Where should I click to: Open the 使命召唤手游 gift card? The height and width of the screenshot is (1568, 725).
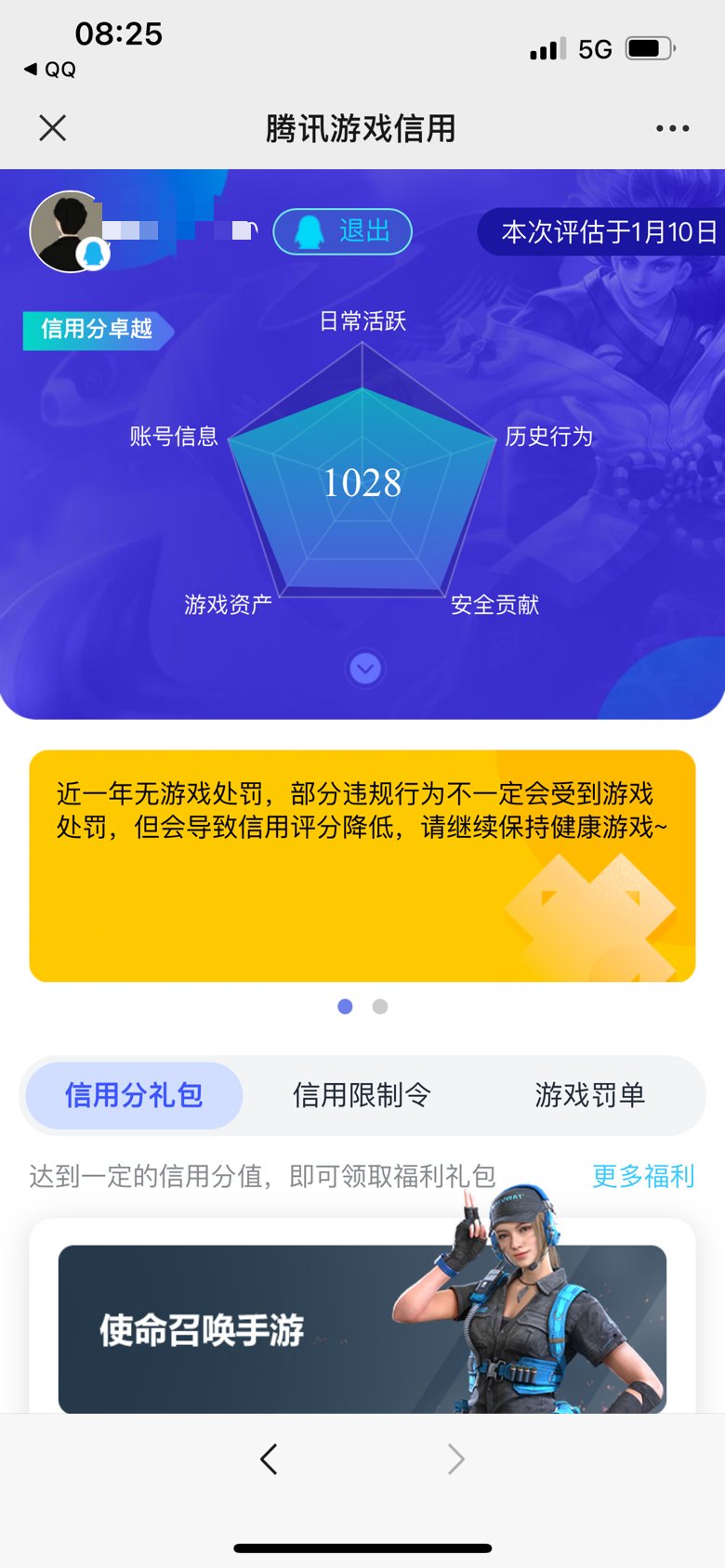click(362, 1329)
